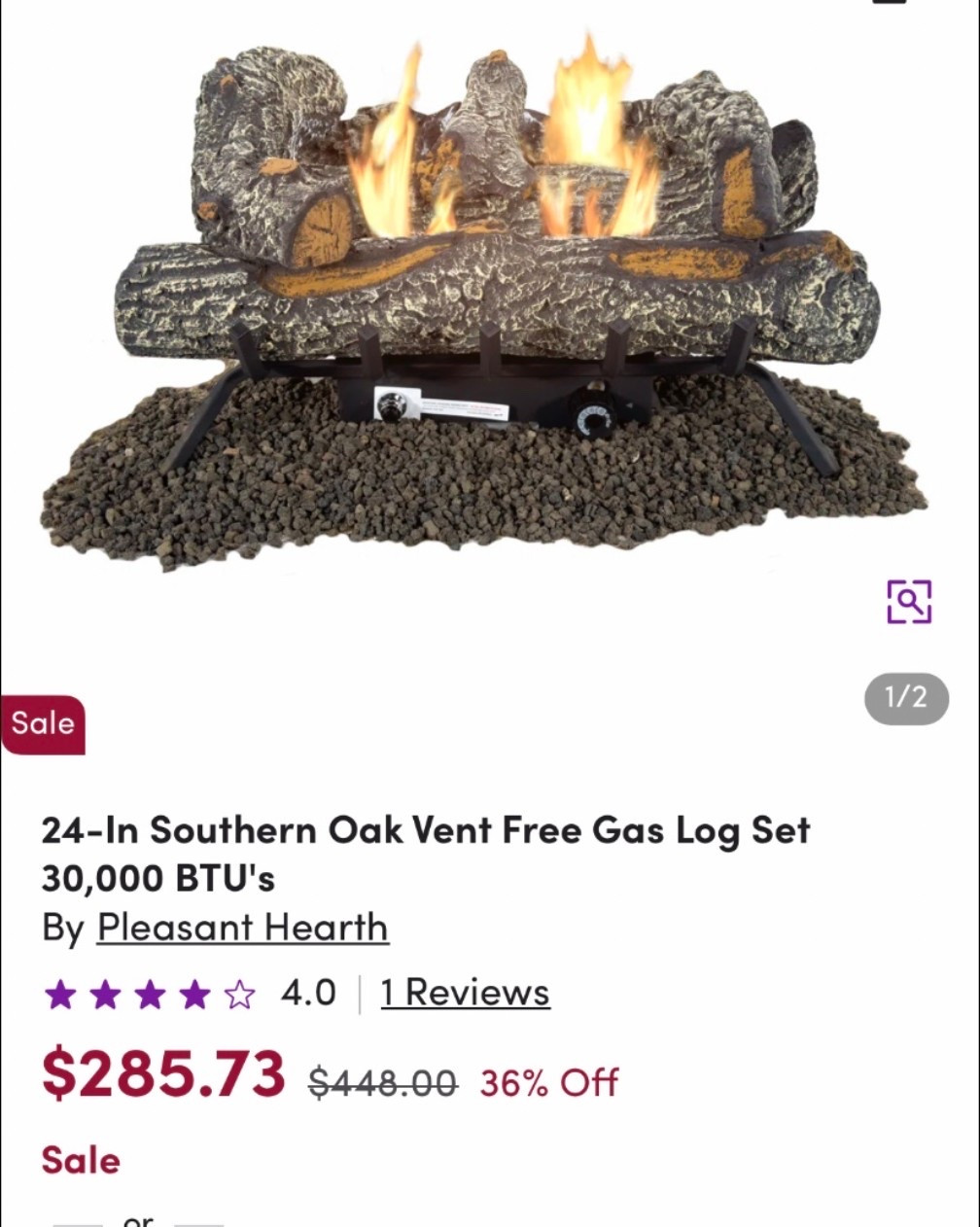
Task: Click the third purple star icon
Action: 153,994
